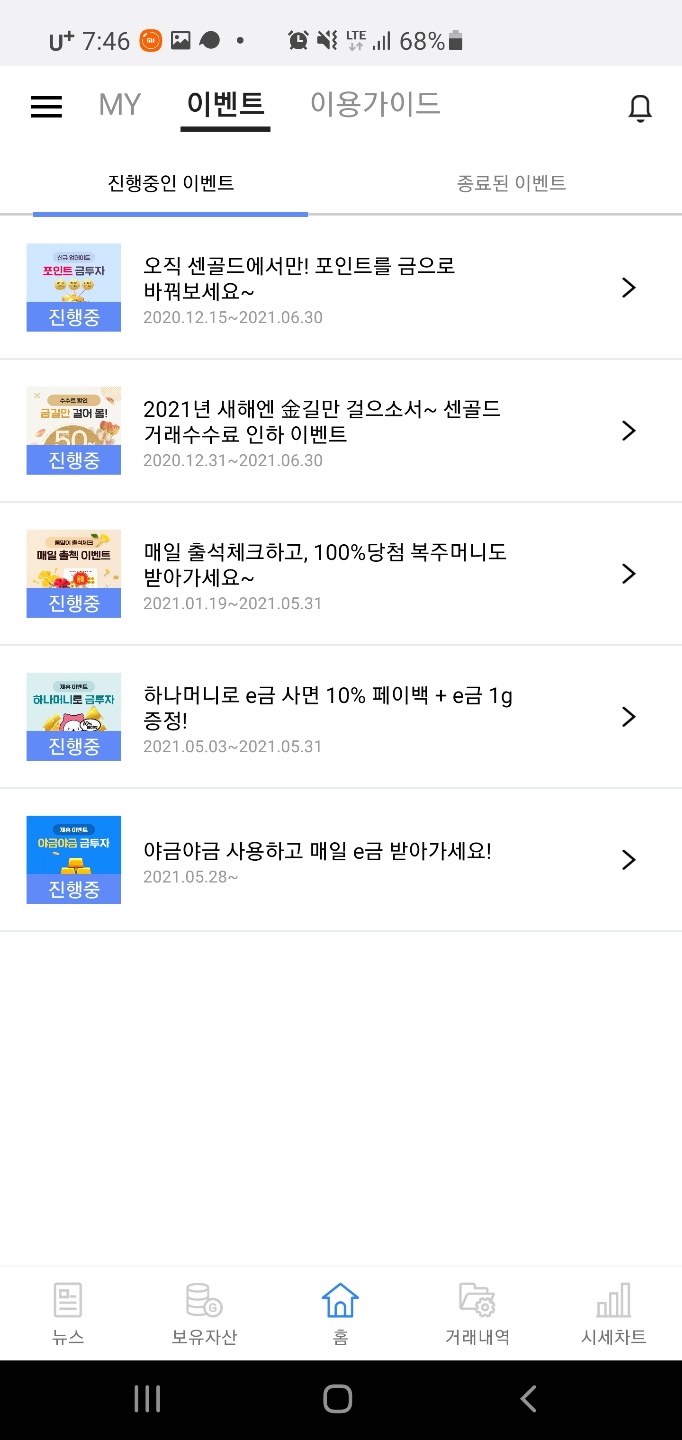This screenshot has width=682, height=1440.
Task: Switch to 종료된 이벤트 tab
Action: (511, 183)
